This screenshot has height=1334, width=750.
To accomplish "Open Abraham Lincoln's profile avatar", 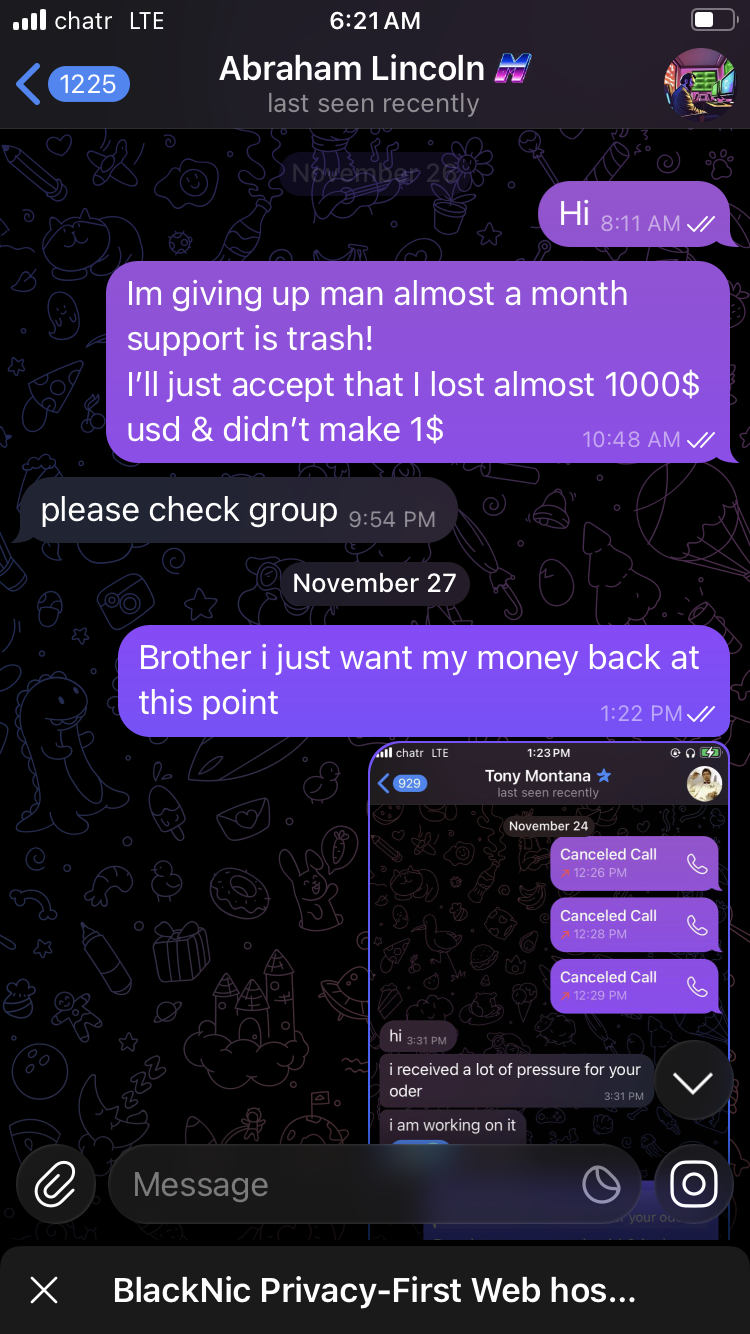I will pyautogui.click(x=700, y=84).
